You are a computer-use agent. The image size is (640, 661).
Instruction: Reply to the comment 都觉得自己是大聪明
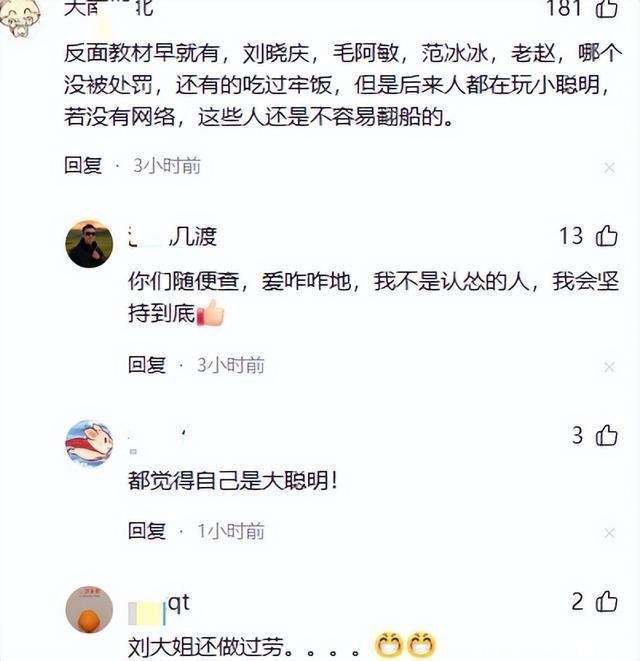pos(146,530)
